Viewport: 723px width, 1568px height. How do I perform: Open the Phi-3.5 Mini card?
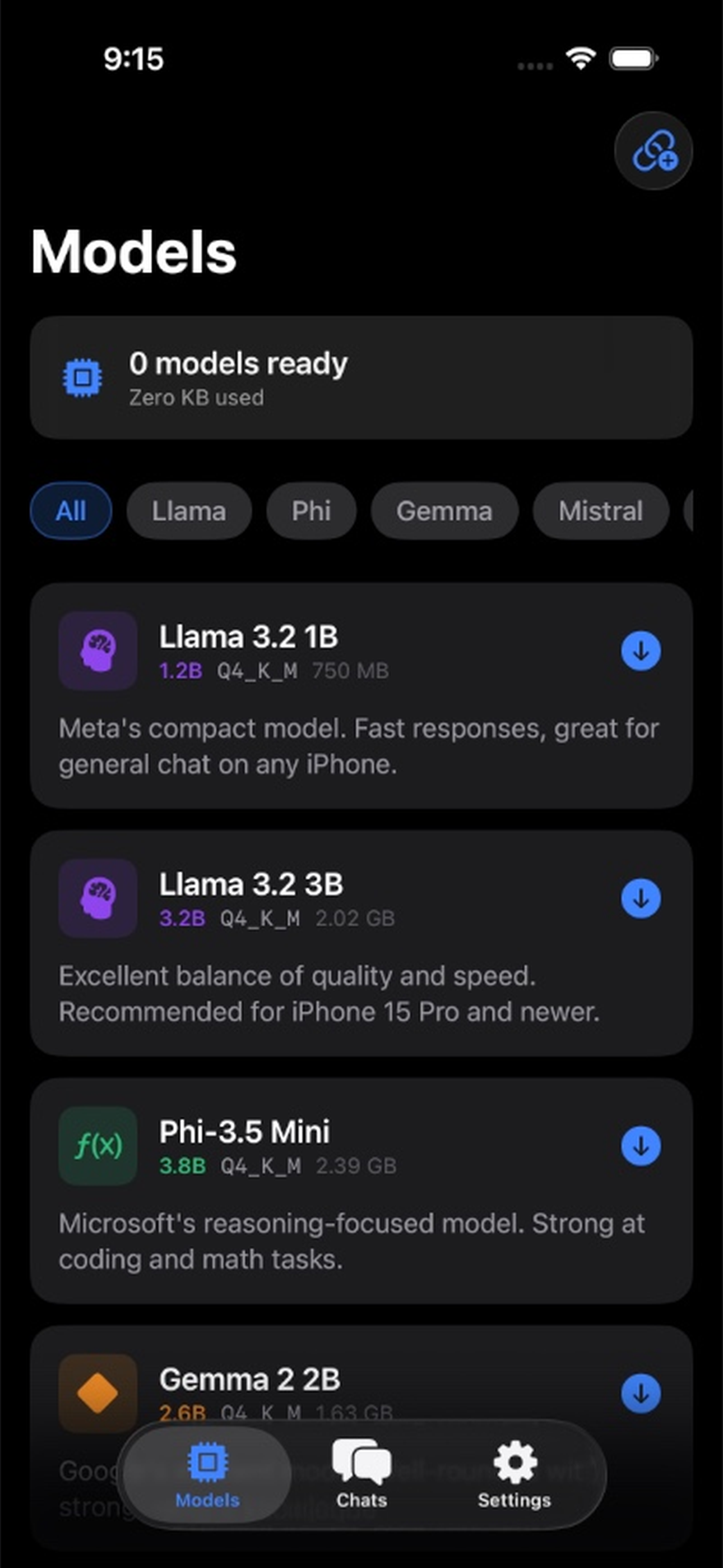[361, 1191]
